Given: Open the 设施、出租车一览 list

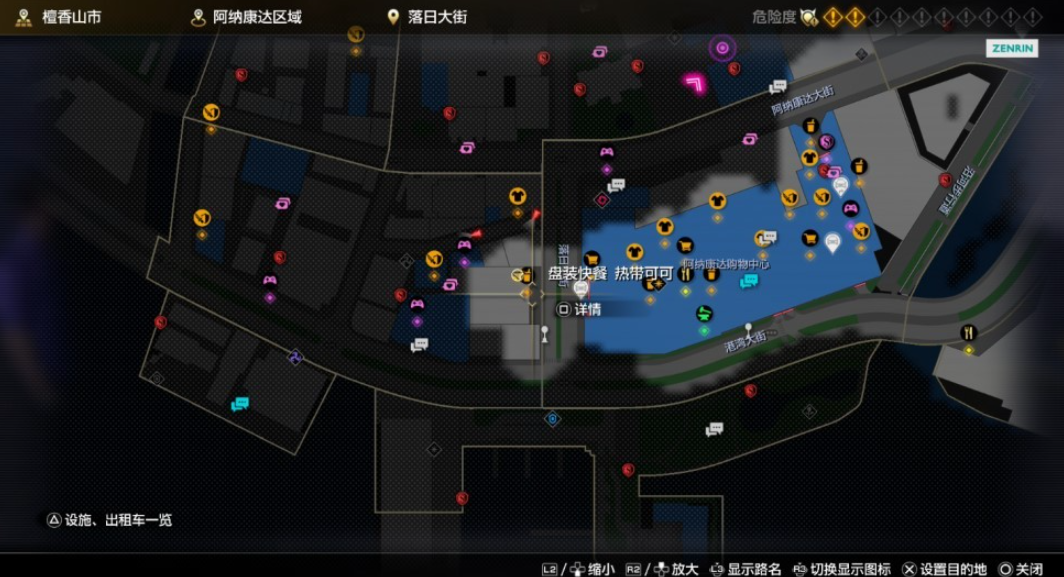Looking at the screenshot, I should pyautogui.click(x=110, y=520).
